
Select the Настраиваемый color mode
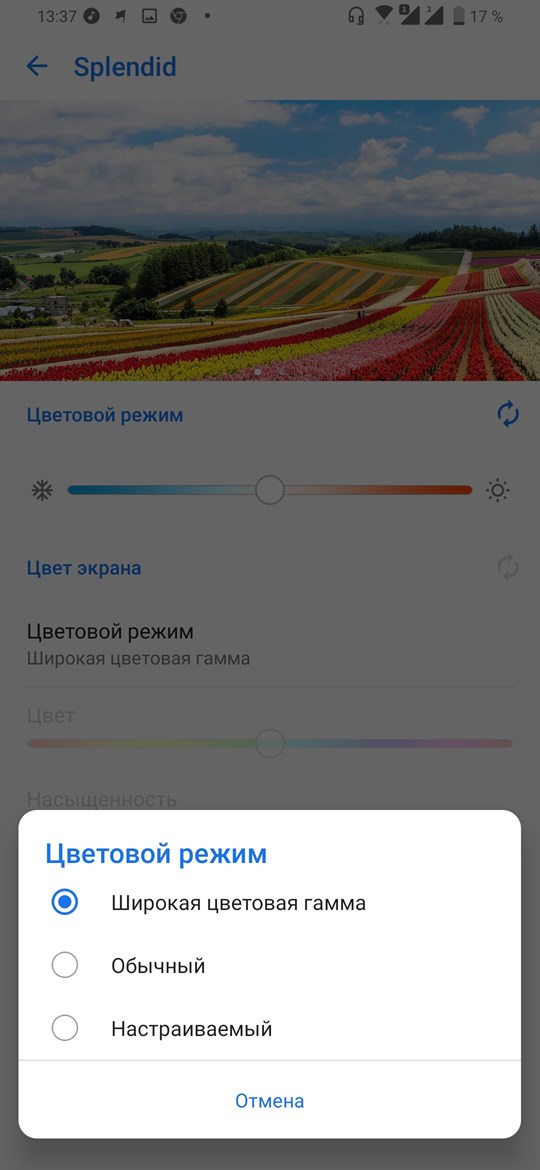pyautogui.click(x=269, y=1029)
